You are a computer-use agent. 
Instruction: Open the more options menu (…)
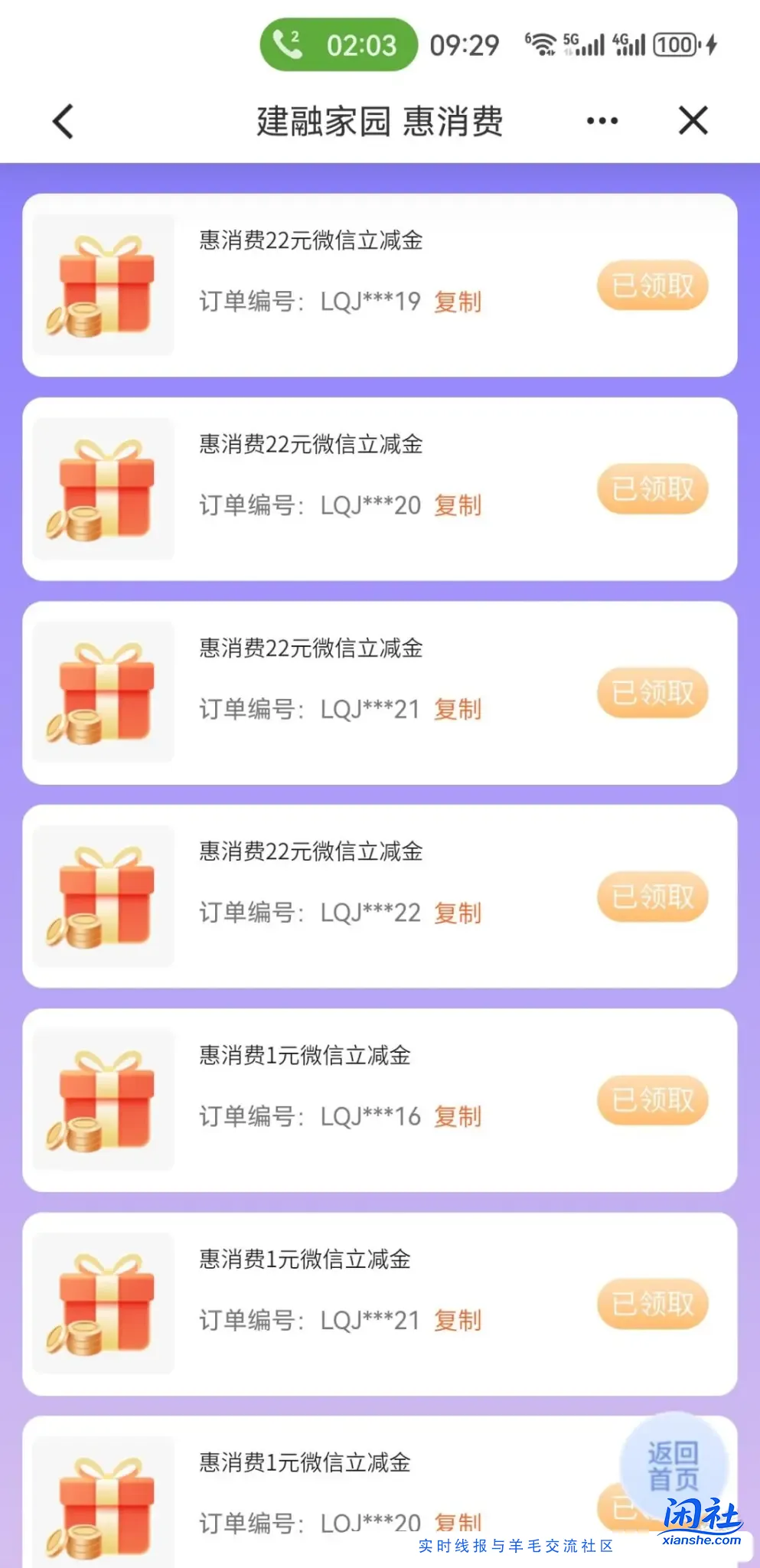pos(601,121)
